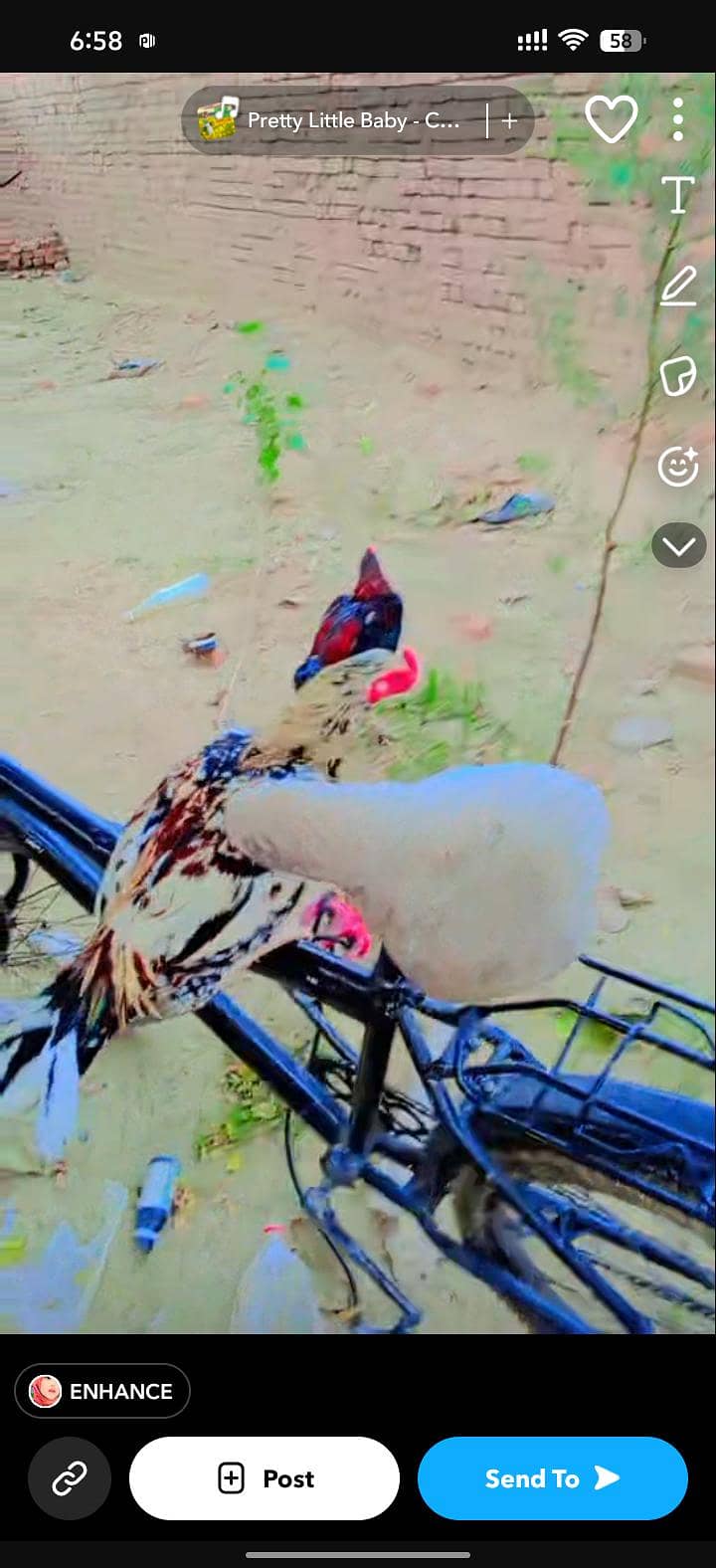Attach a link with the chain icon
The height and width of the screenshot is (1568, 716).
(x=70, y=1478)
